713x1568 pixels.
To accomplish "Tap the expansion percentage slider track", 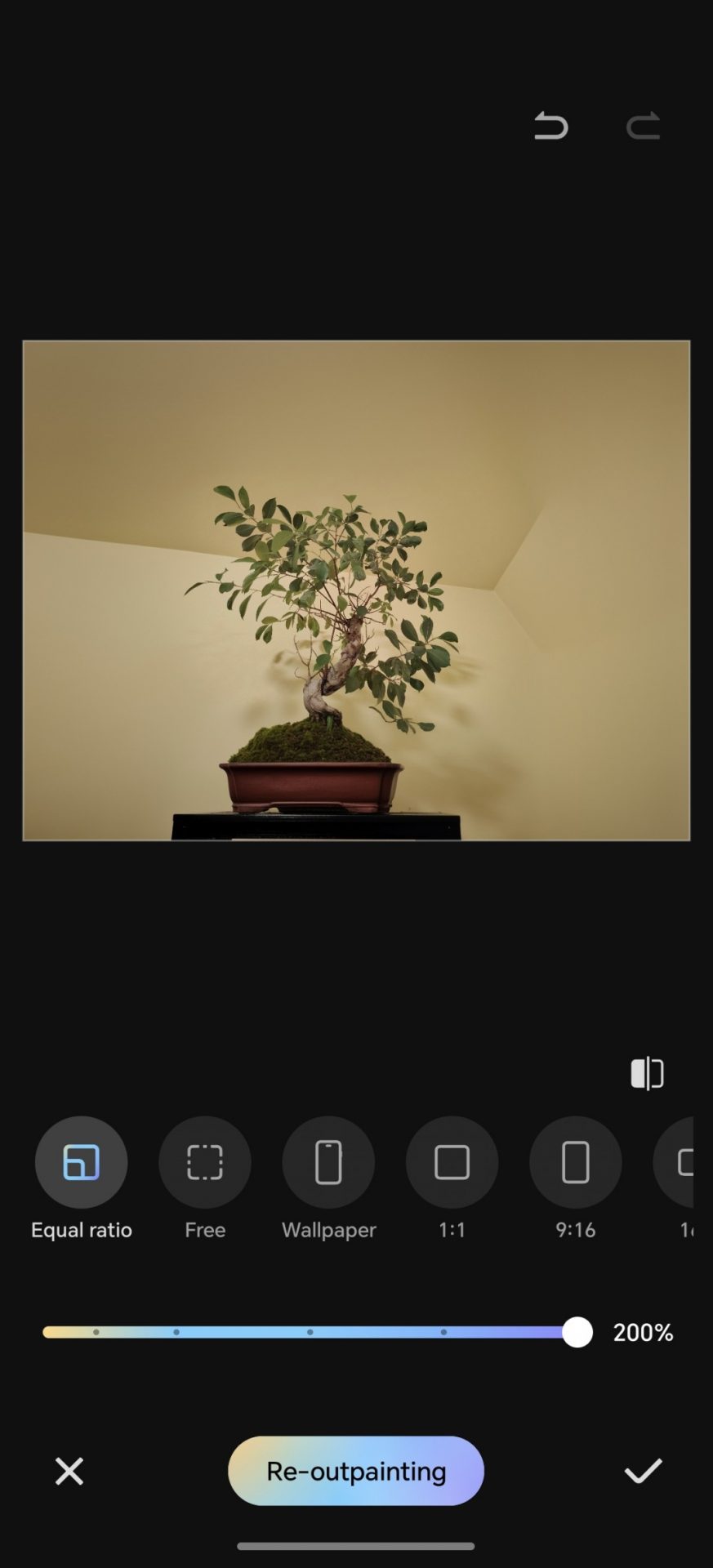I will click(310, 1332).
